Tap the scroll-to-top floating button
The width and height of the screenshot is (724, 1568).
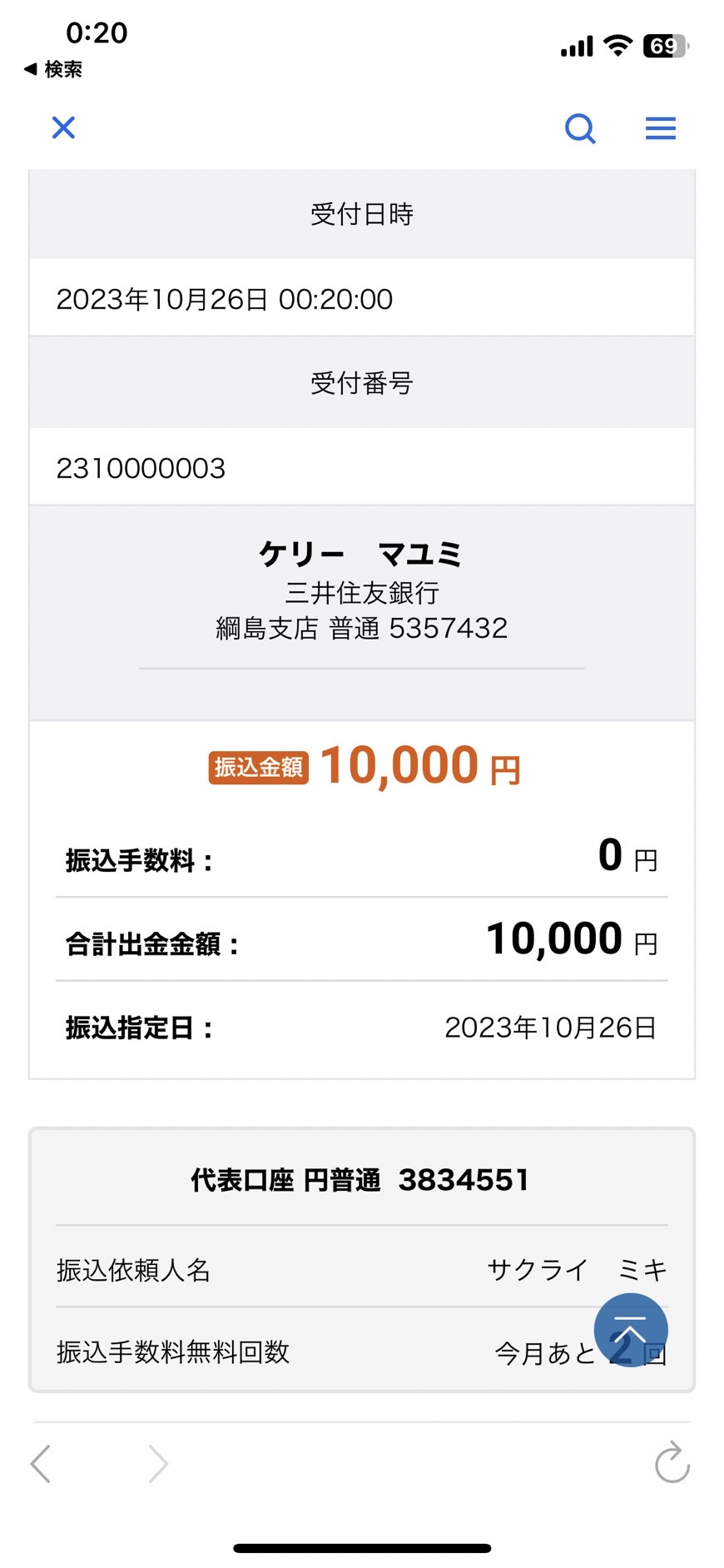(631, 1330)
